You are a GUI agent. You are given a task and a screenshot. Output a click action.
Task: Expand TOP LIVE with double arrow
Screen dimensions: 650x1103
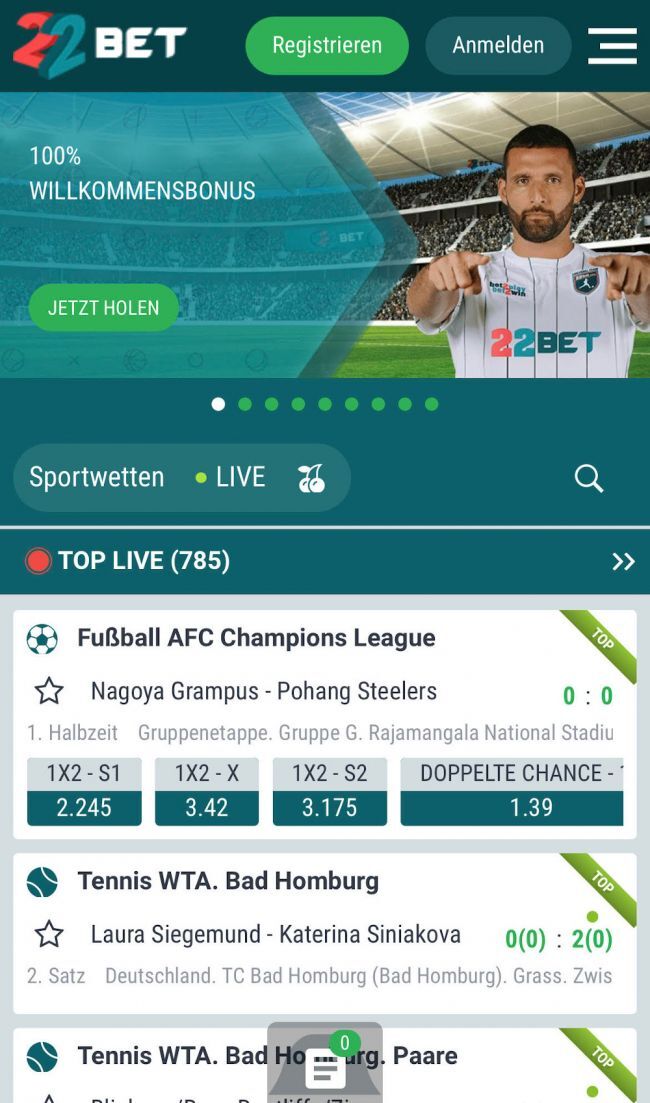click(623, 562)
